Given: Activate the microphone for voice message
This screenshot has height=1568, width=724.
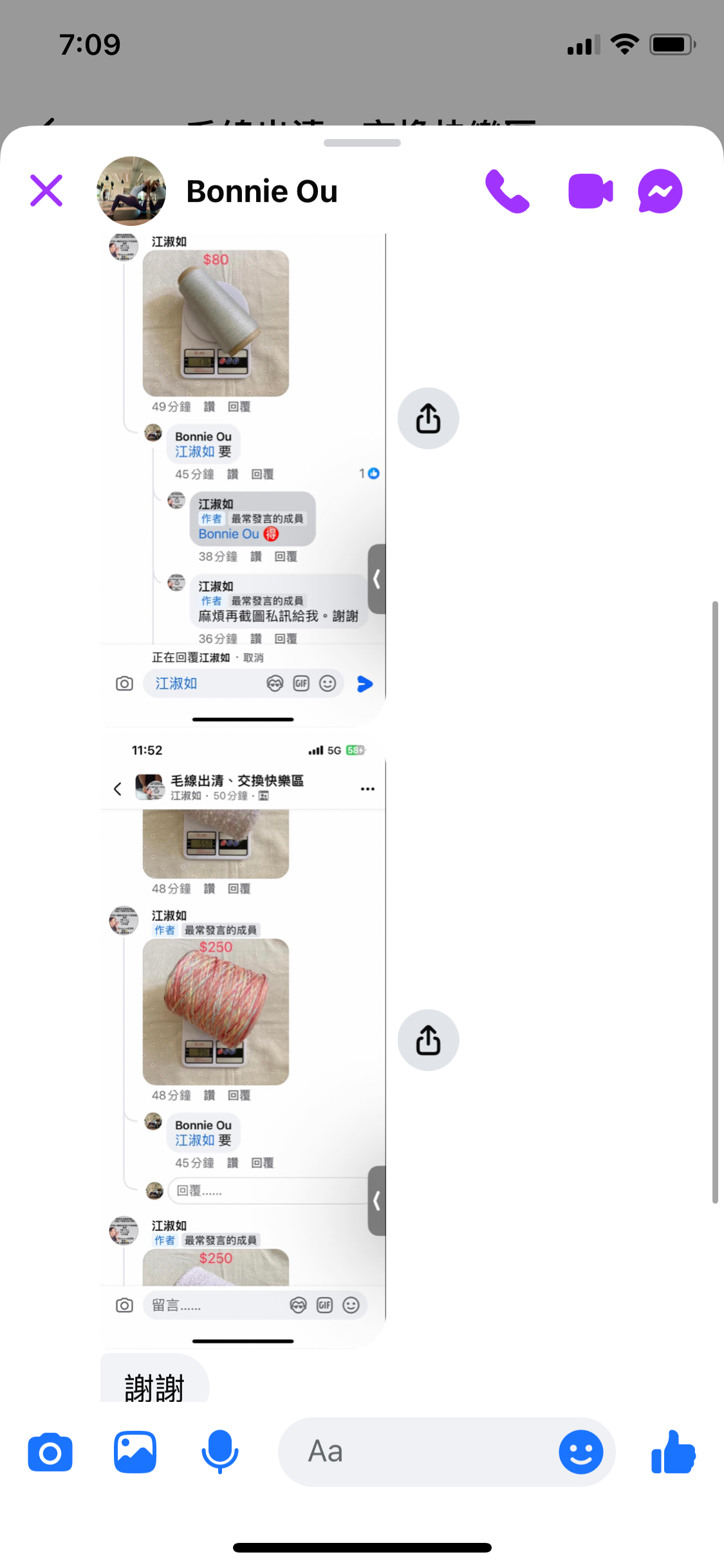Looking at the screenshot, I should (x=219, y=1451).
